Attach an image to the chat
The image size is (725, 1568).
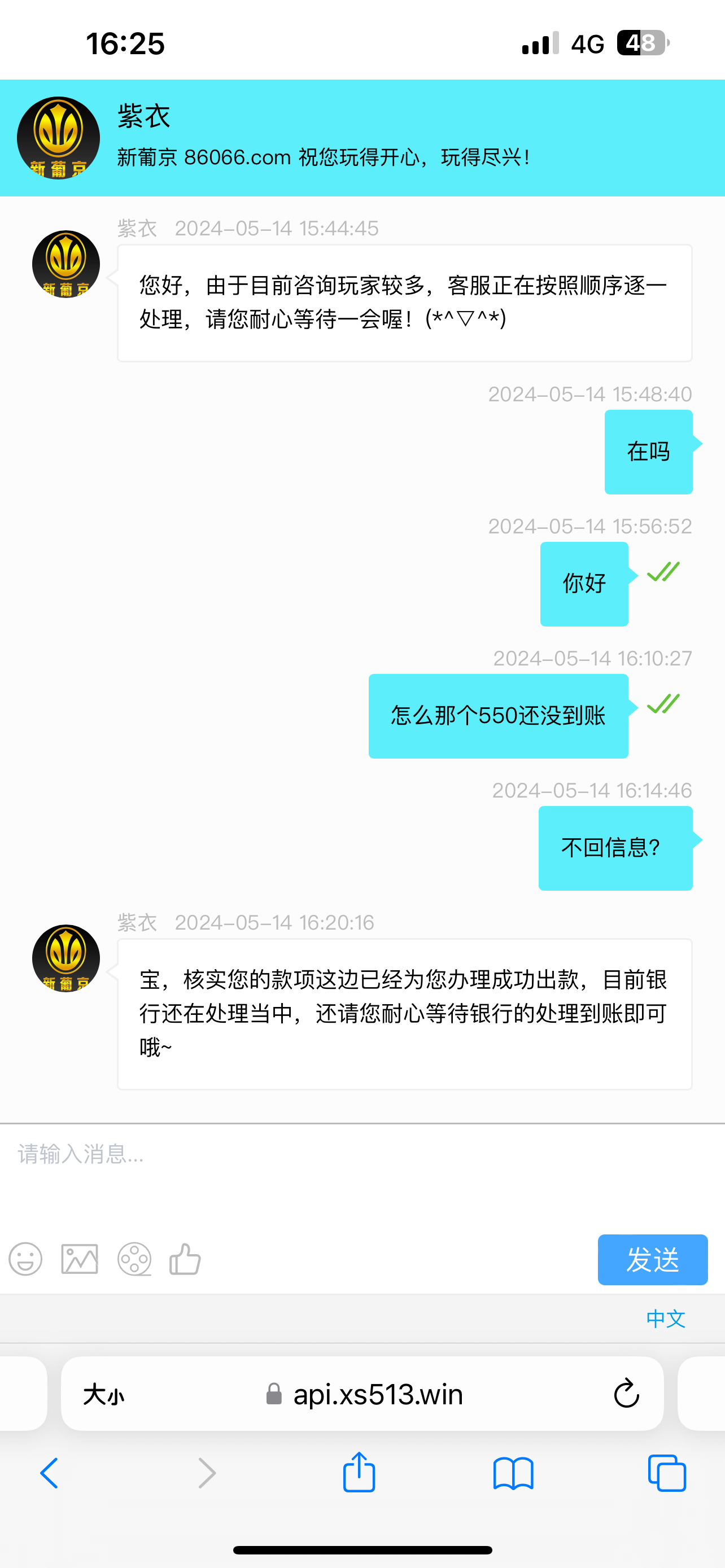[80, 1259]
